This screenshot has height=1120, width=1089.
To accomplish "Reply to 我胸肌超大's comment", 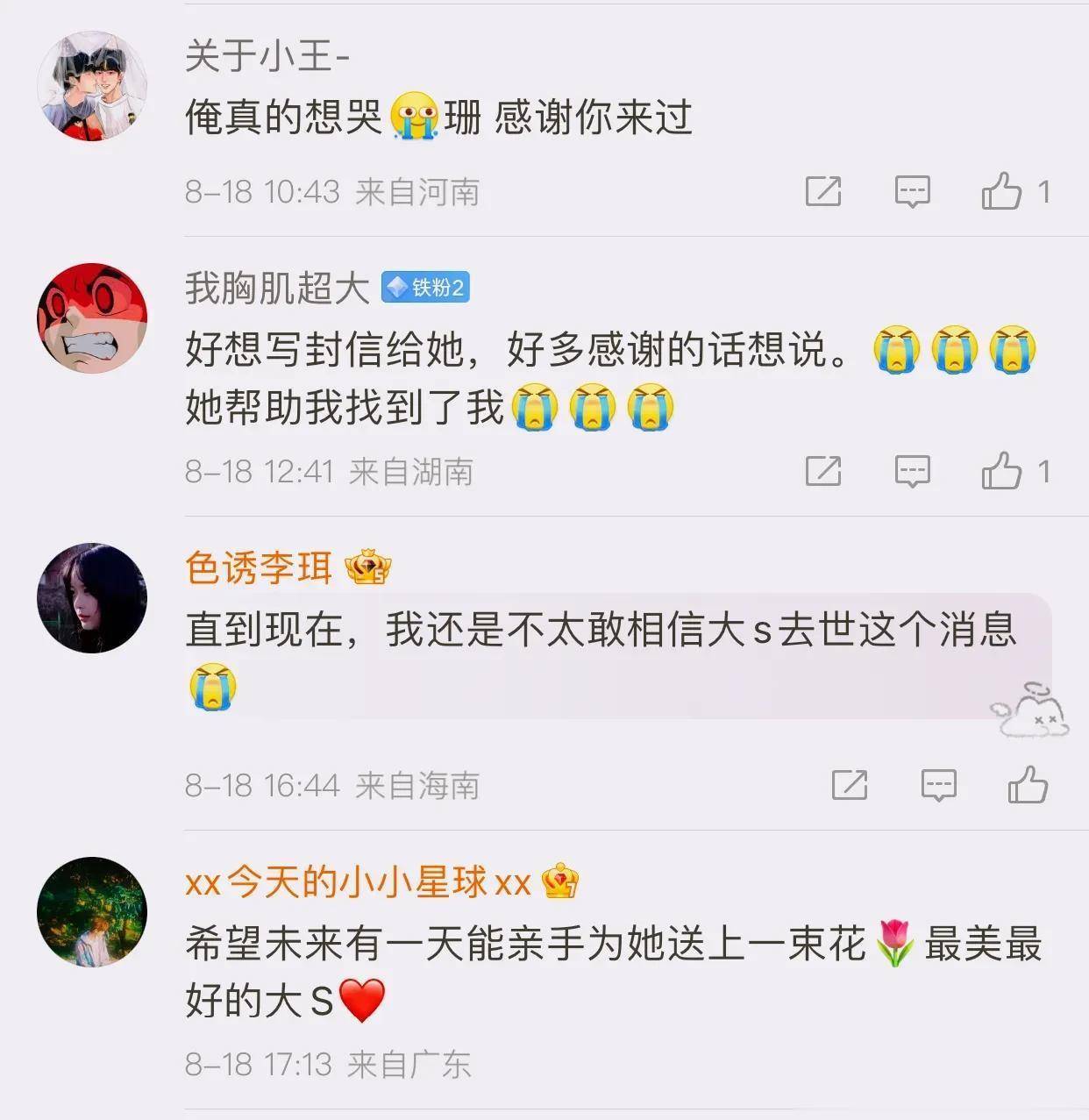I will click(912, 471).
